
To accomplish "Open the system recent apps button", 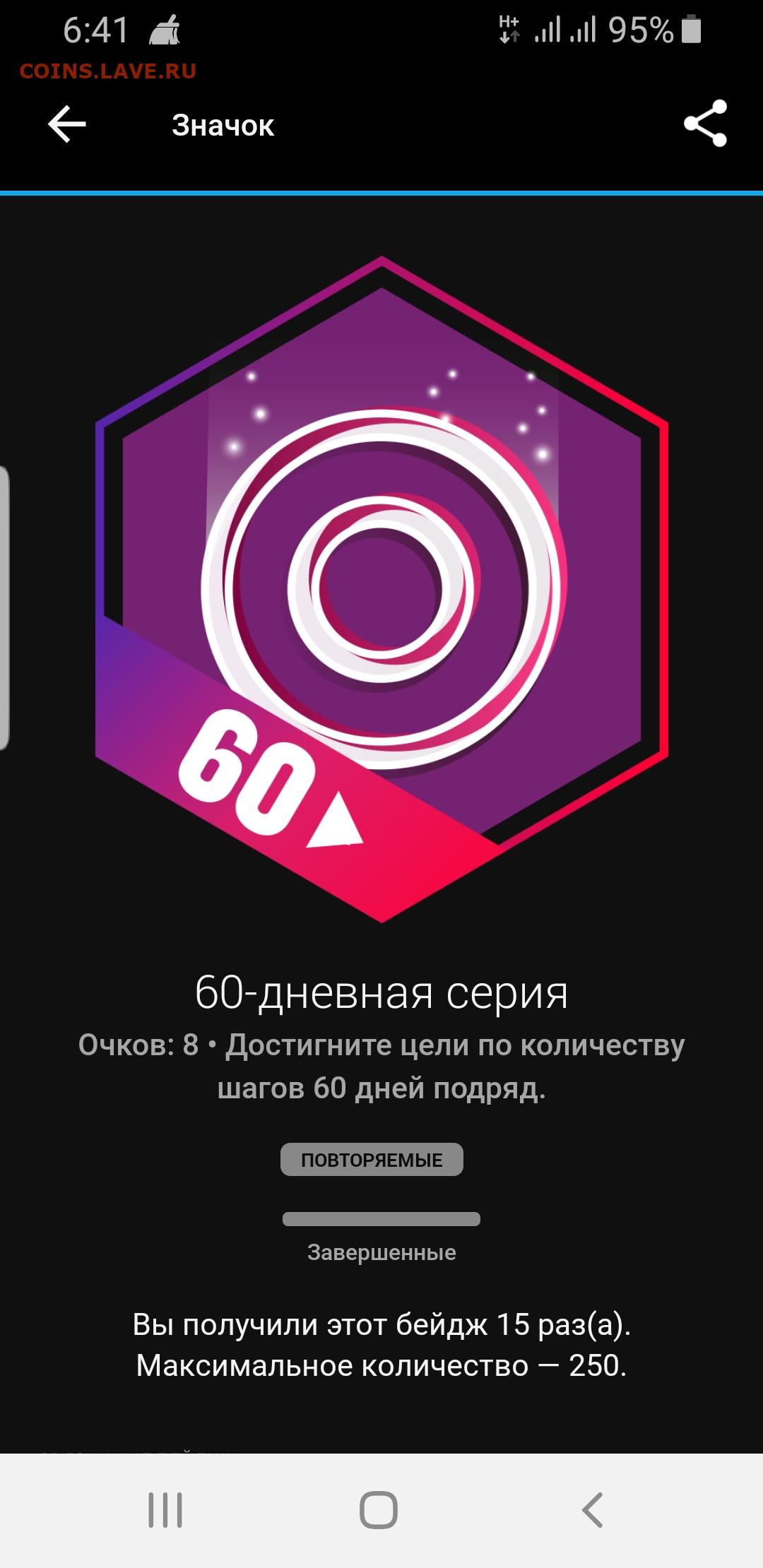I will (165, 1510).
